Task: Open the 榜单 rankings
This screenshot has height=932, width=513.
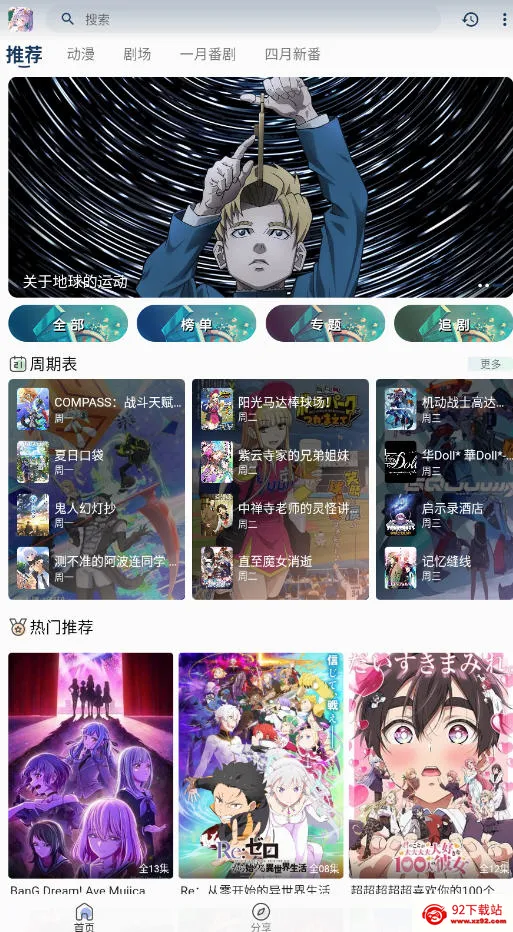Action: pos(196,324)
